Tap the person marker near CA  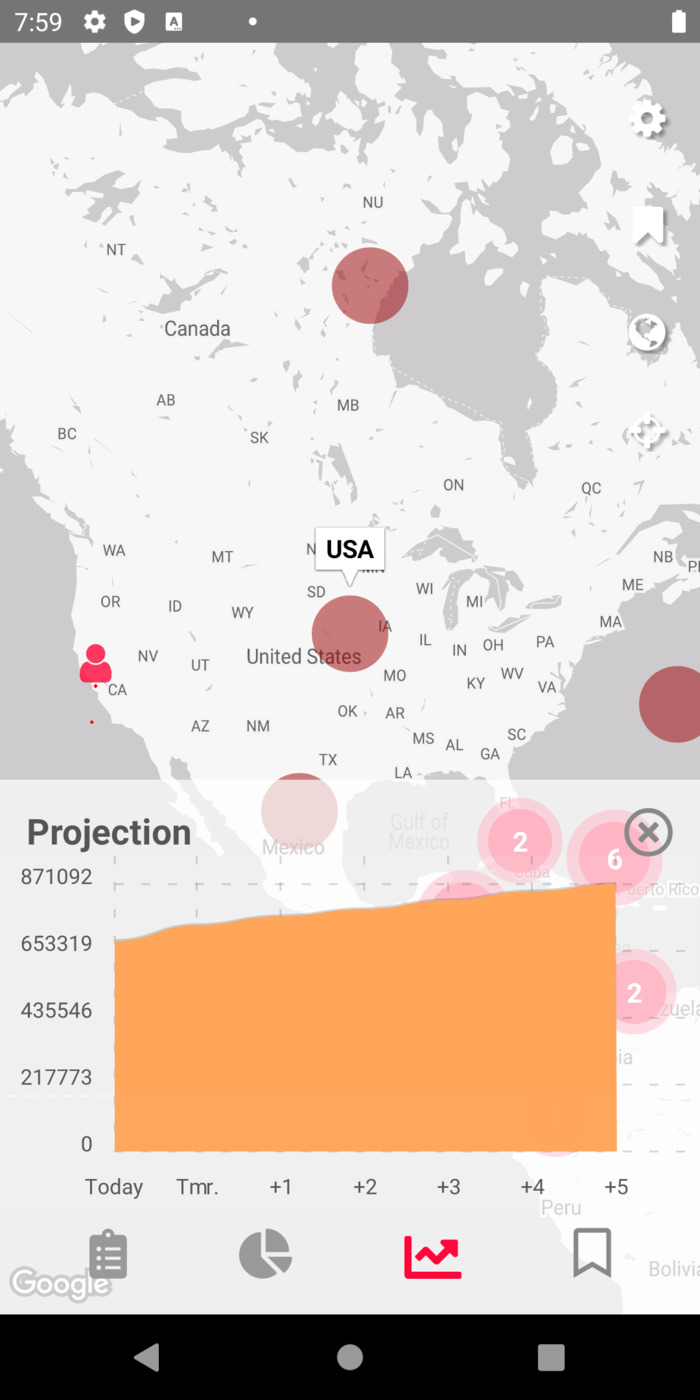[96, 664]
